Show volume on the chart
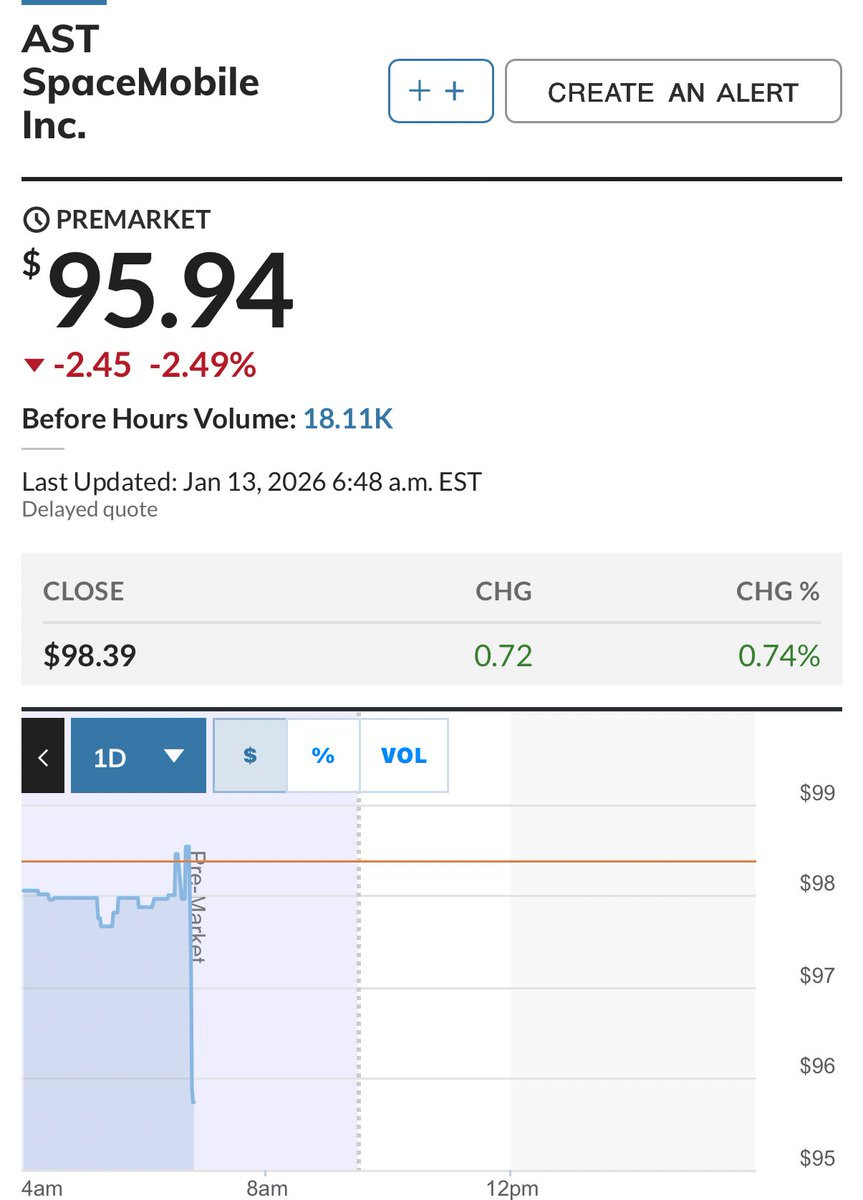This screenshot has height=1200, width=863. pos(403,756)
